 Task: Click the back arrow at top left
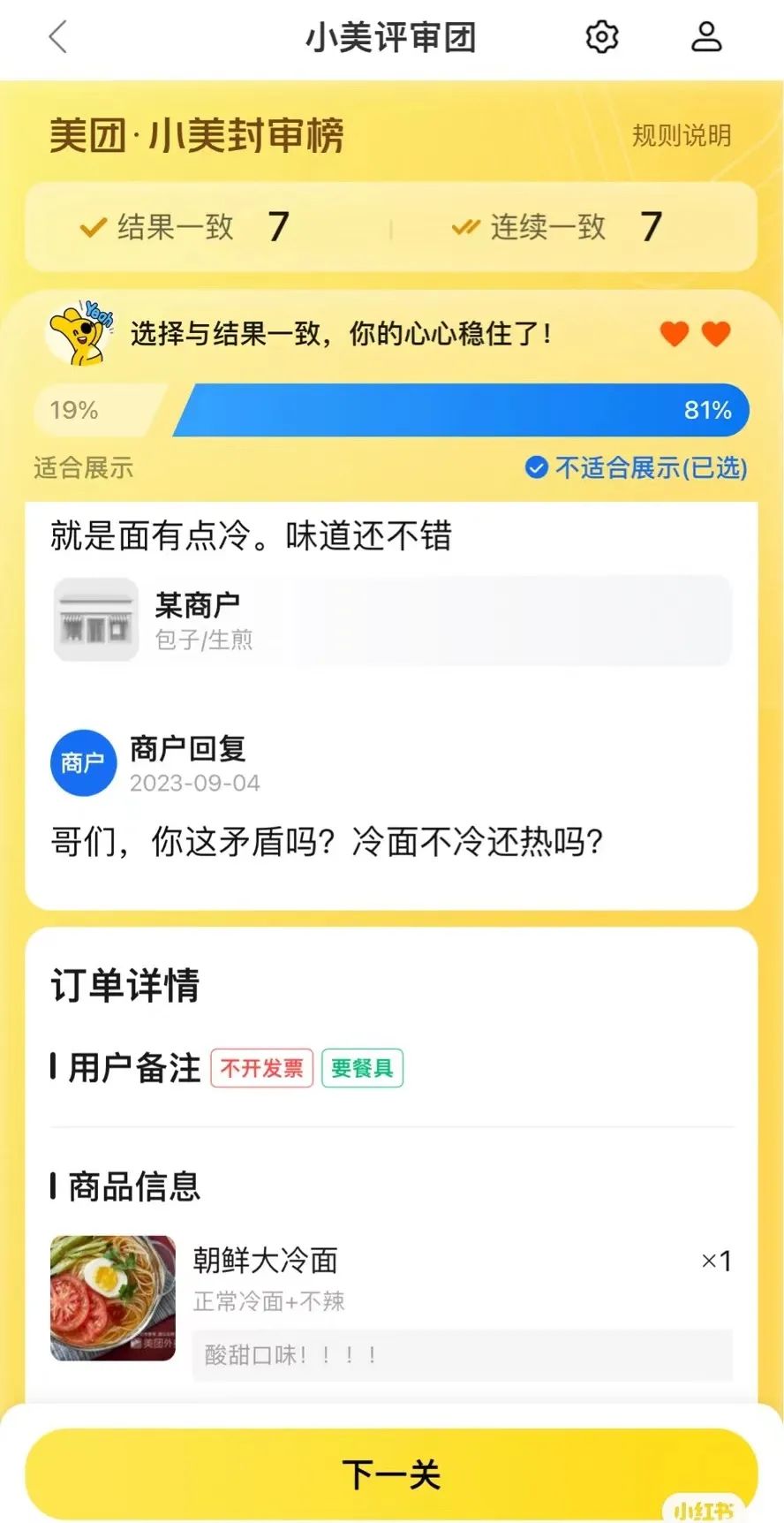pyautogui.click(x=57, y=37)
